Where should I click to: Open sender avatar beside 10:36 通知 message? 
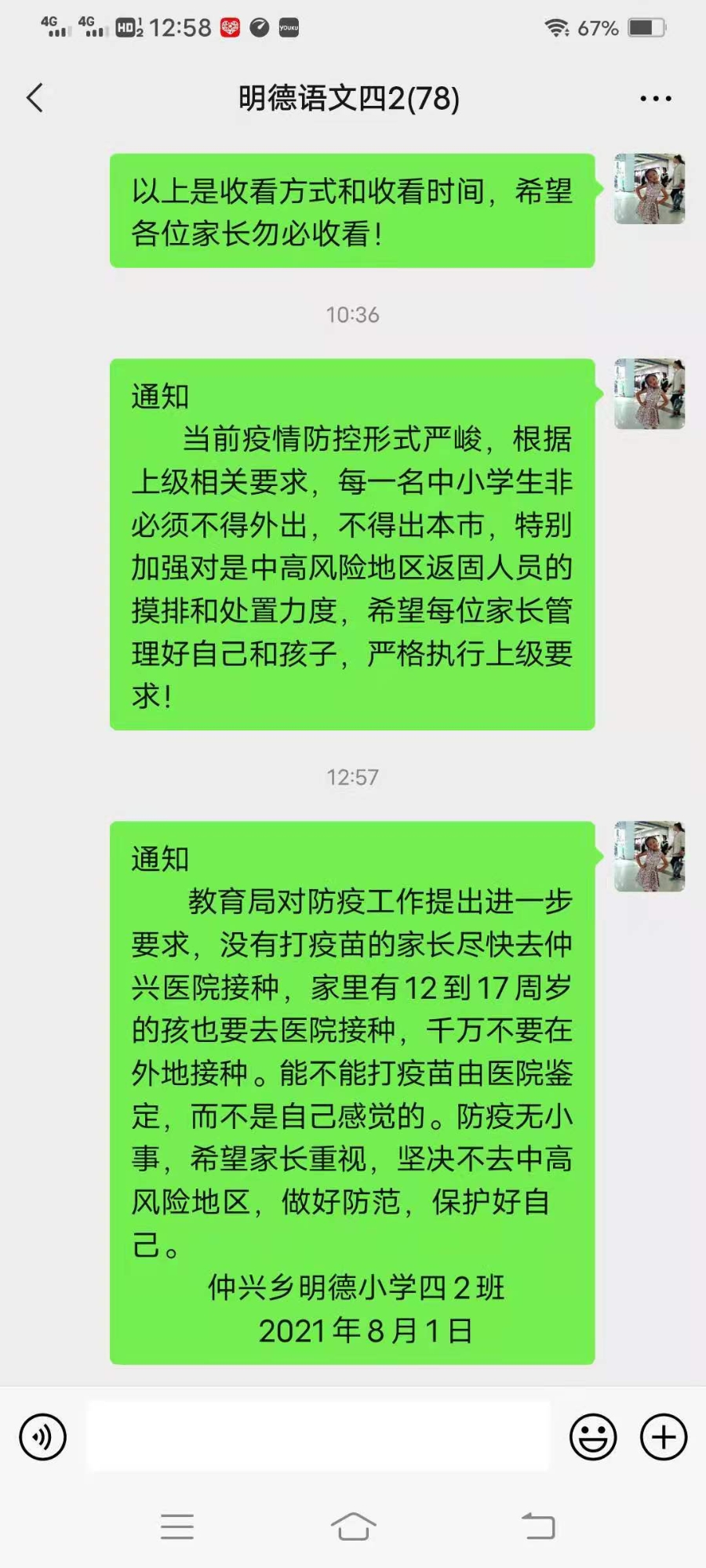[649, 394]
